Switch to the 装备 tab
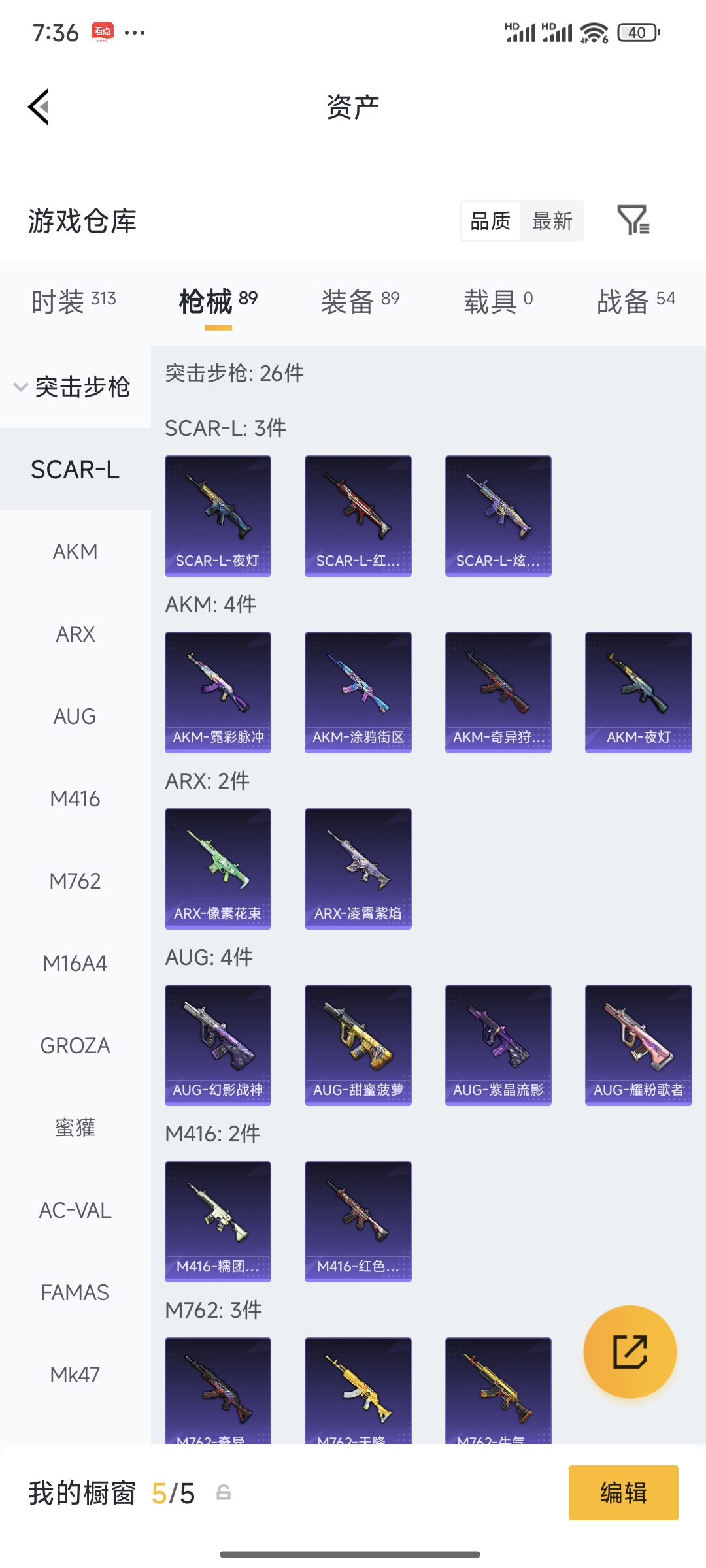The height and width of the screenshot is (1568, 706). click(360, 301)
